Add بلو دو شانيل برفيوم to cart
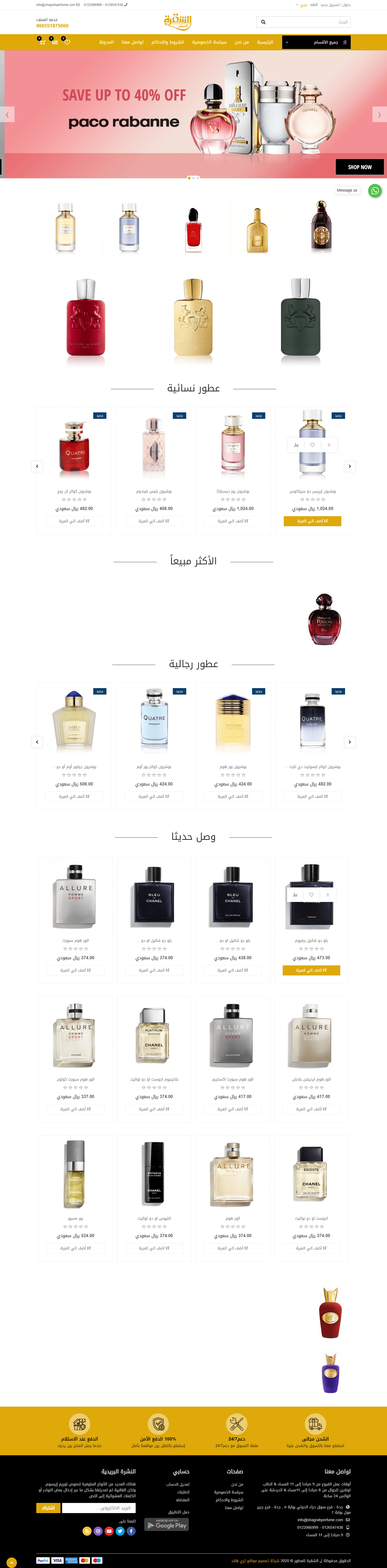 point(311,970)
